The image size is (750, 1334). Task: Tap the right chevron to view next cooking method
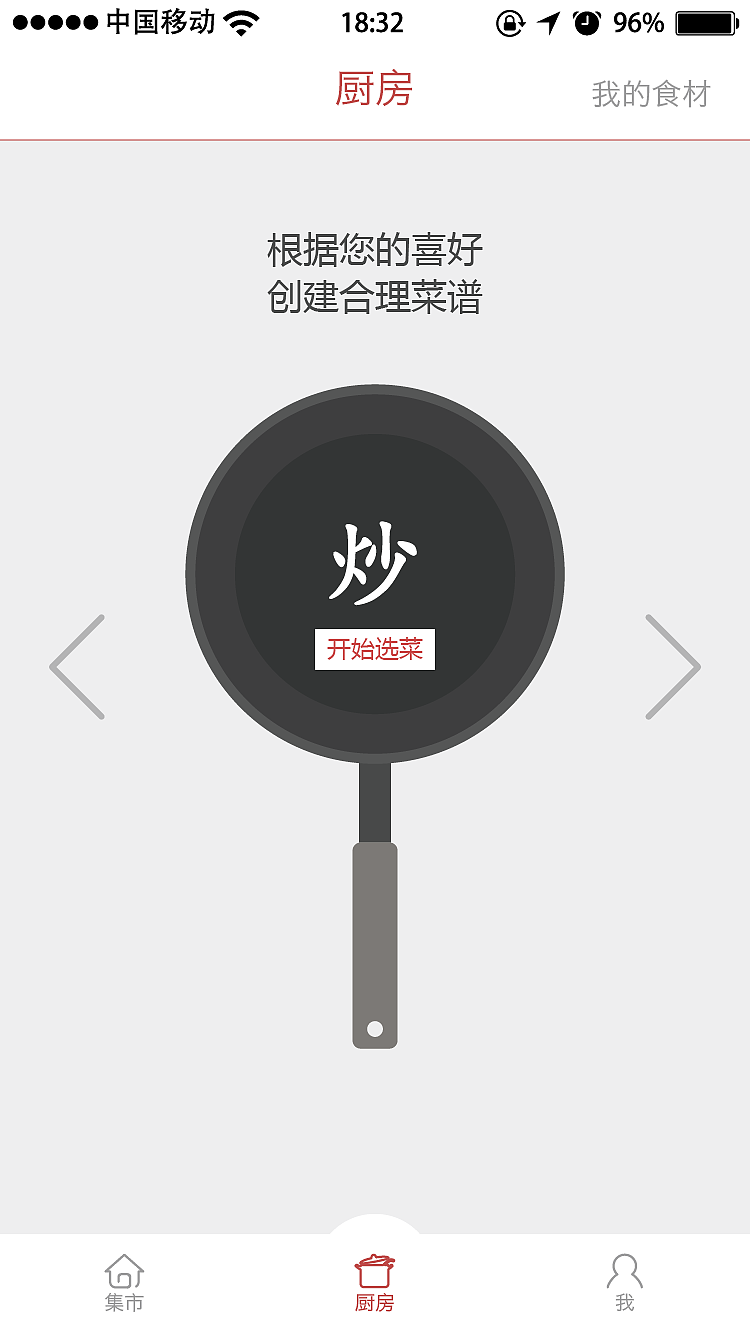673,665
